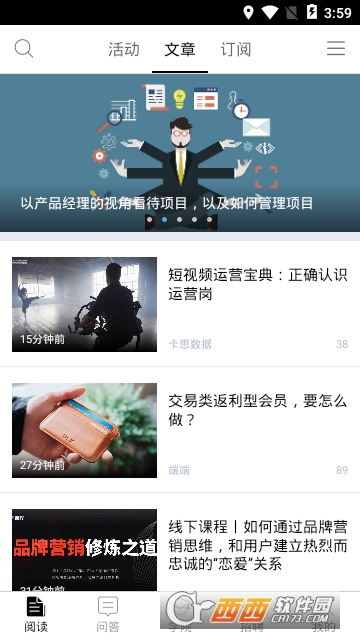Switch to the 活动 tab
The width and height of the screenshot is (360, 639).
click(x=124, y=49)
